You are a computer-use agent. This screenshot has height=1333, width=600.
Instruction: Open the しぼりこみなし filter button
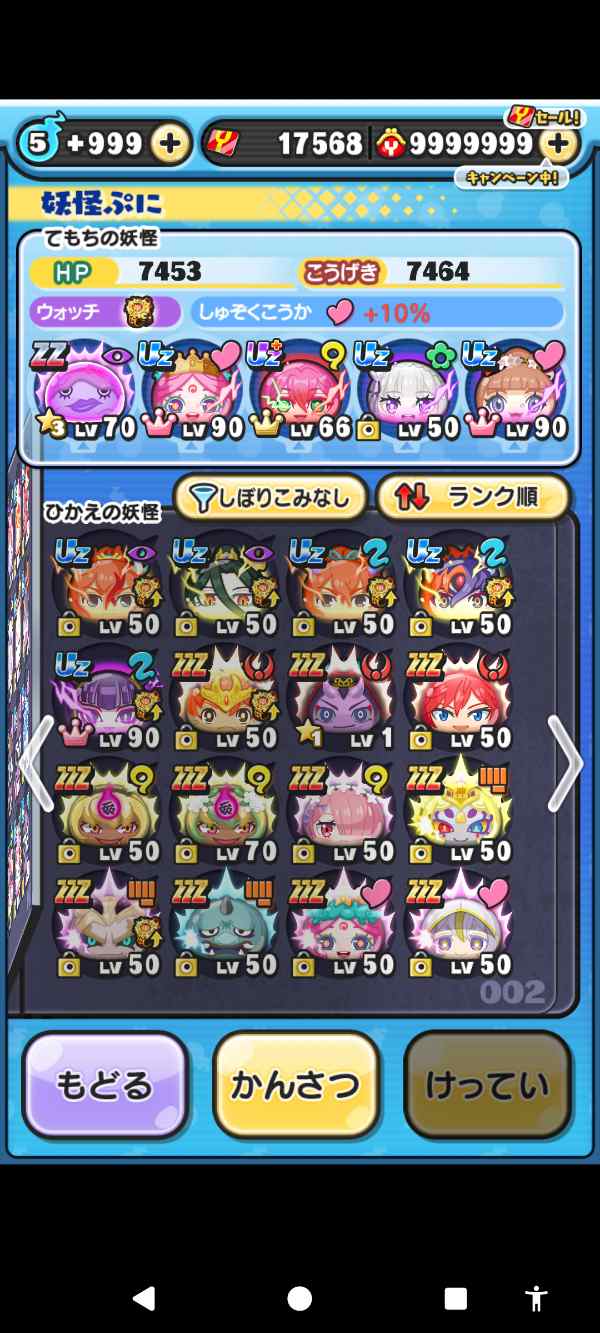271,497
